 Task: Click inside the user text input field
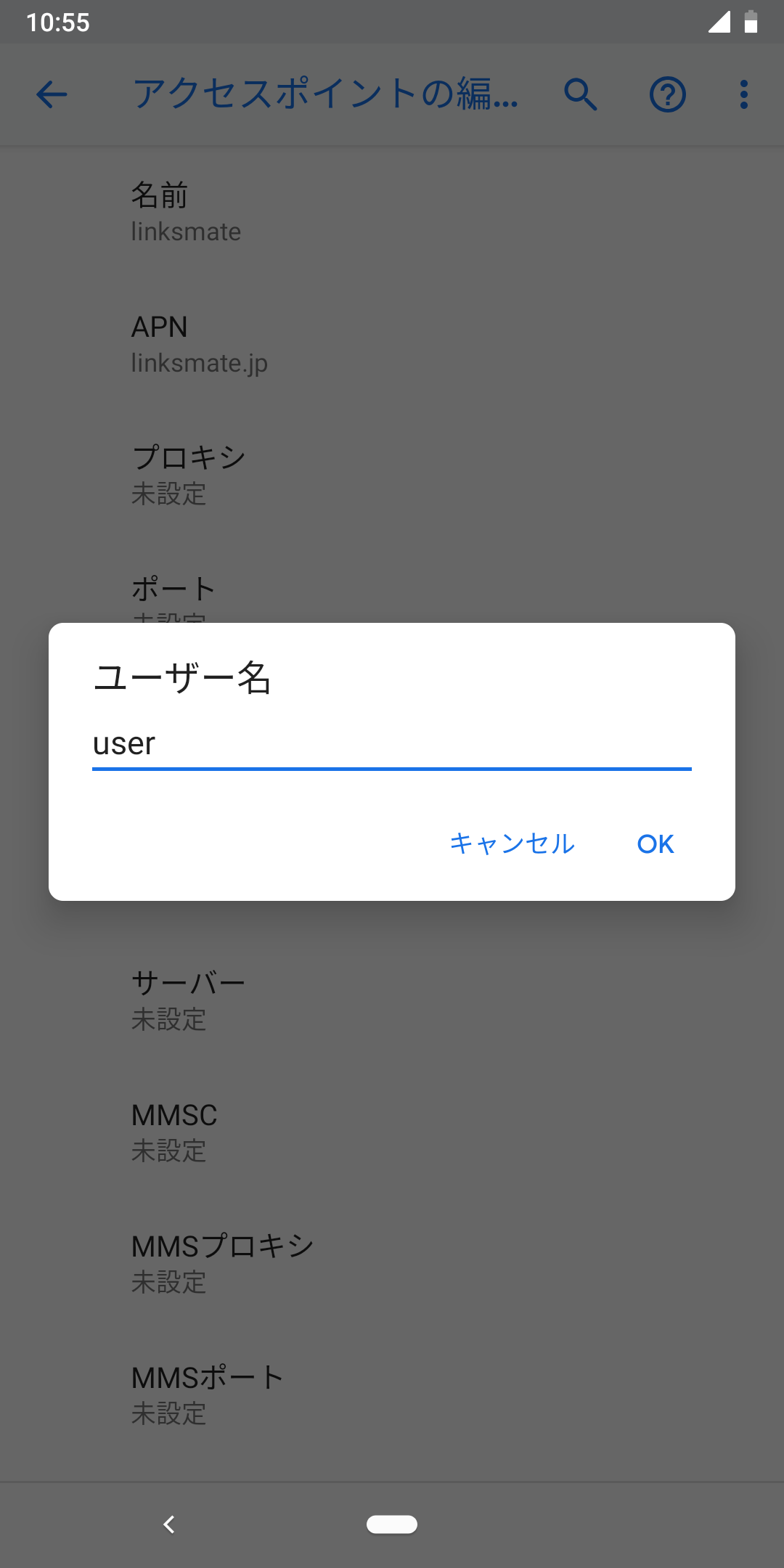click(x=392, y=743)
